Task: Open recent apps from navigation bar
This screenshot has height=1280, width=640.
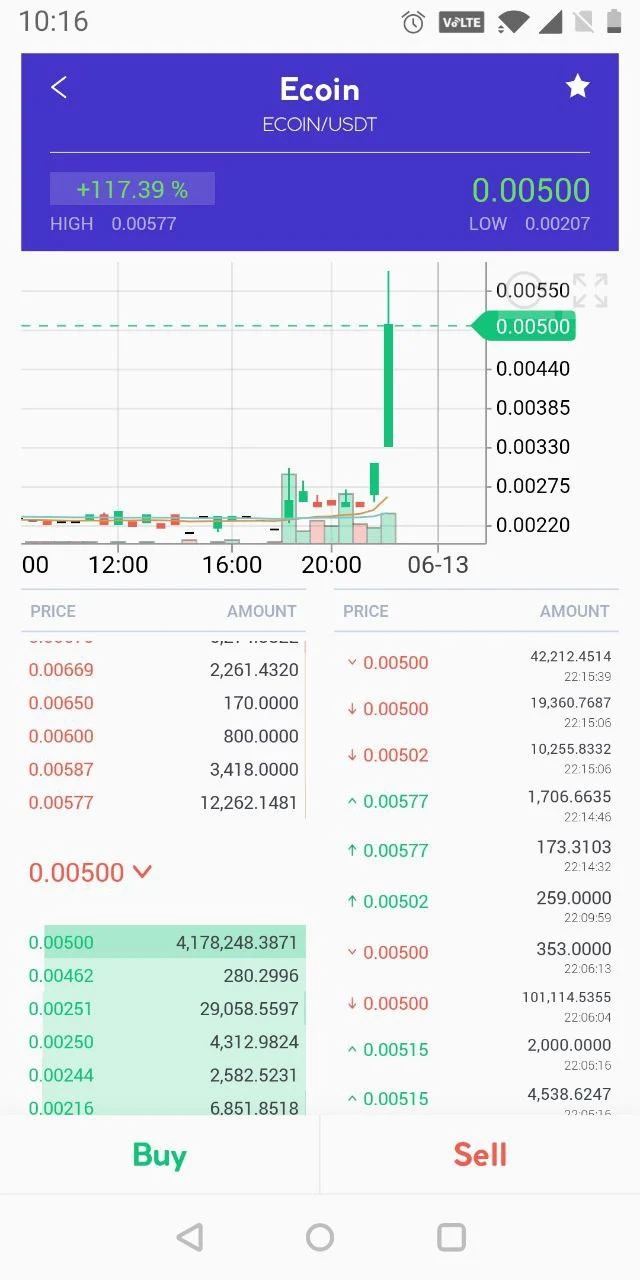Action: (x=451, y=1237)
